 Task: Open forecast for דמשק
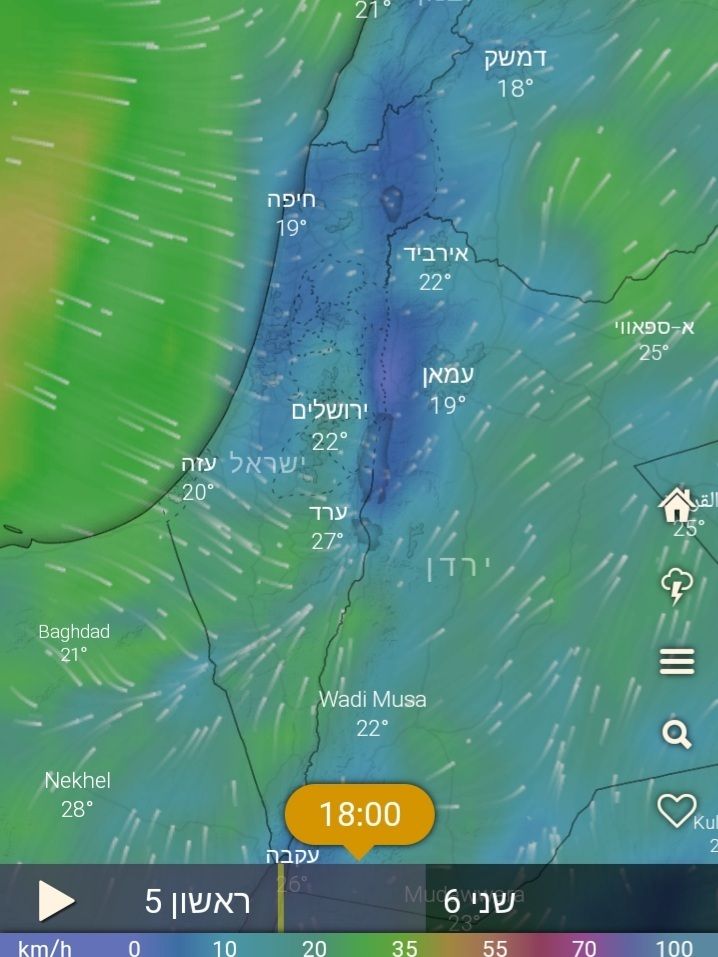pyautogui.click(x=516, y=72)
